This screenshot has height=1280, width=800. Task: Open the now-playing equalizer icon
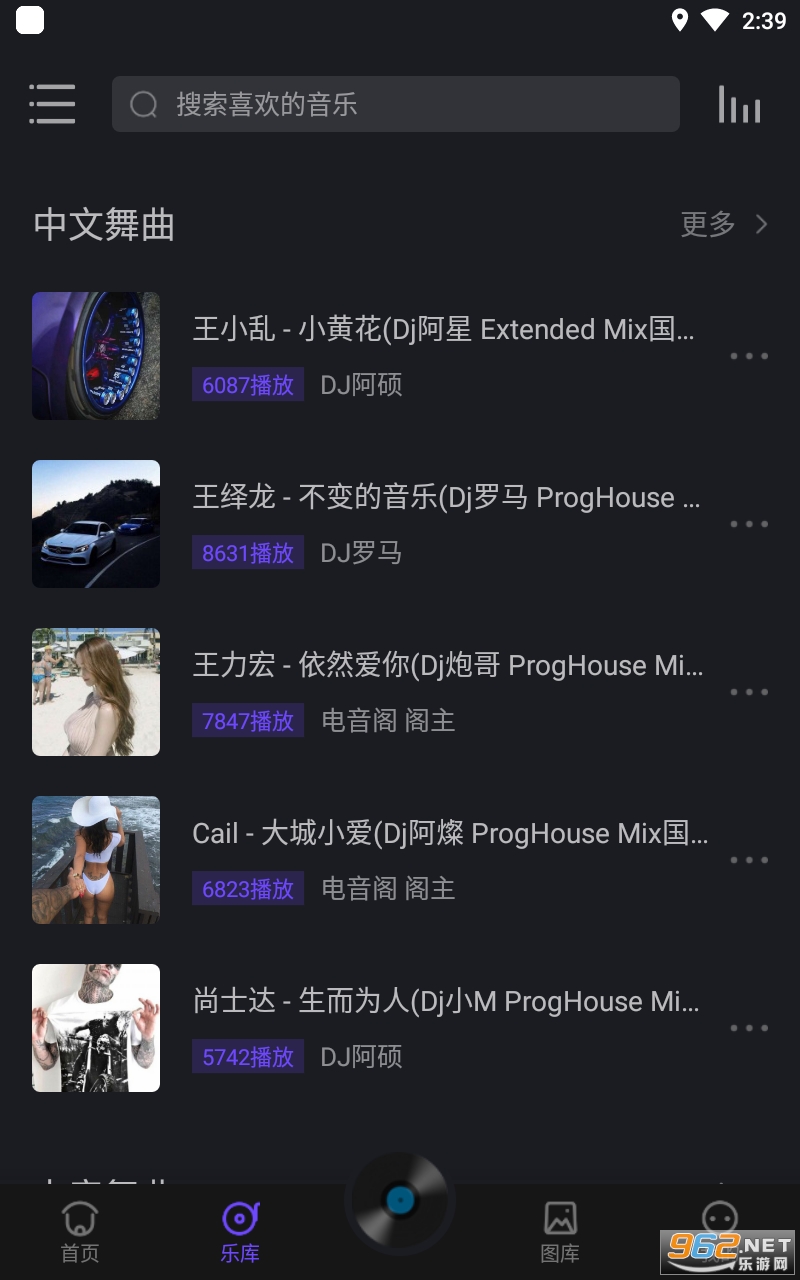[x=740, y=104]
